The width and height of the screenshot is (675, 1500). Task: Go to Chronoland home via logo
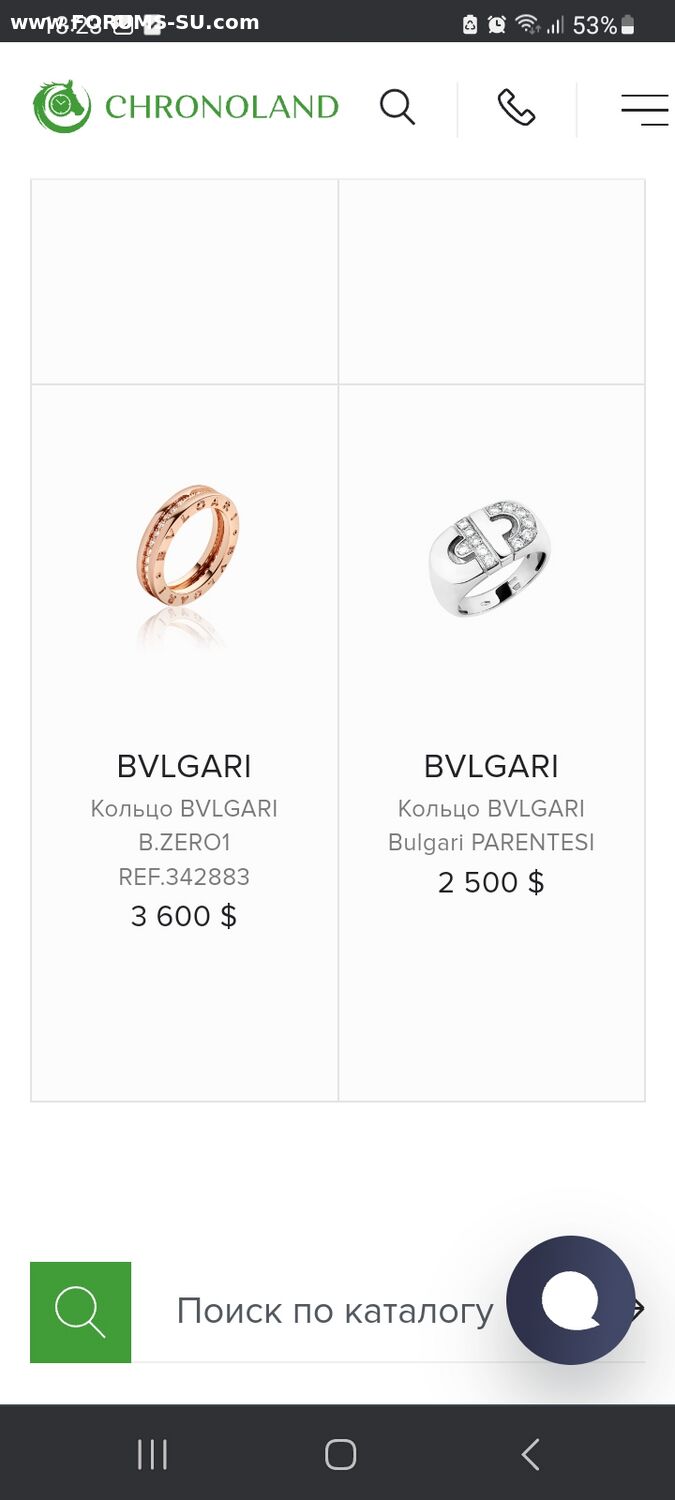click(x=186, y=107)
